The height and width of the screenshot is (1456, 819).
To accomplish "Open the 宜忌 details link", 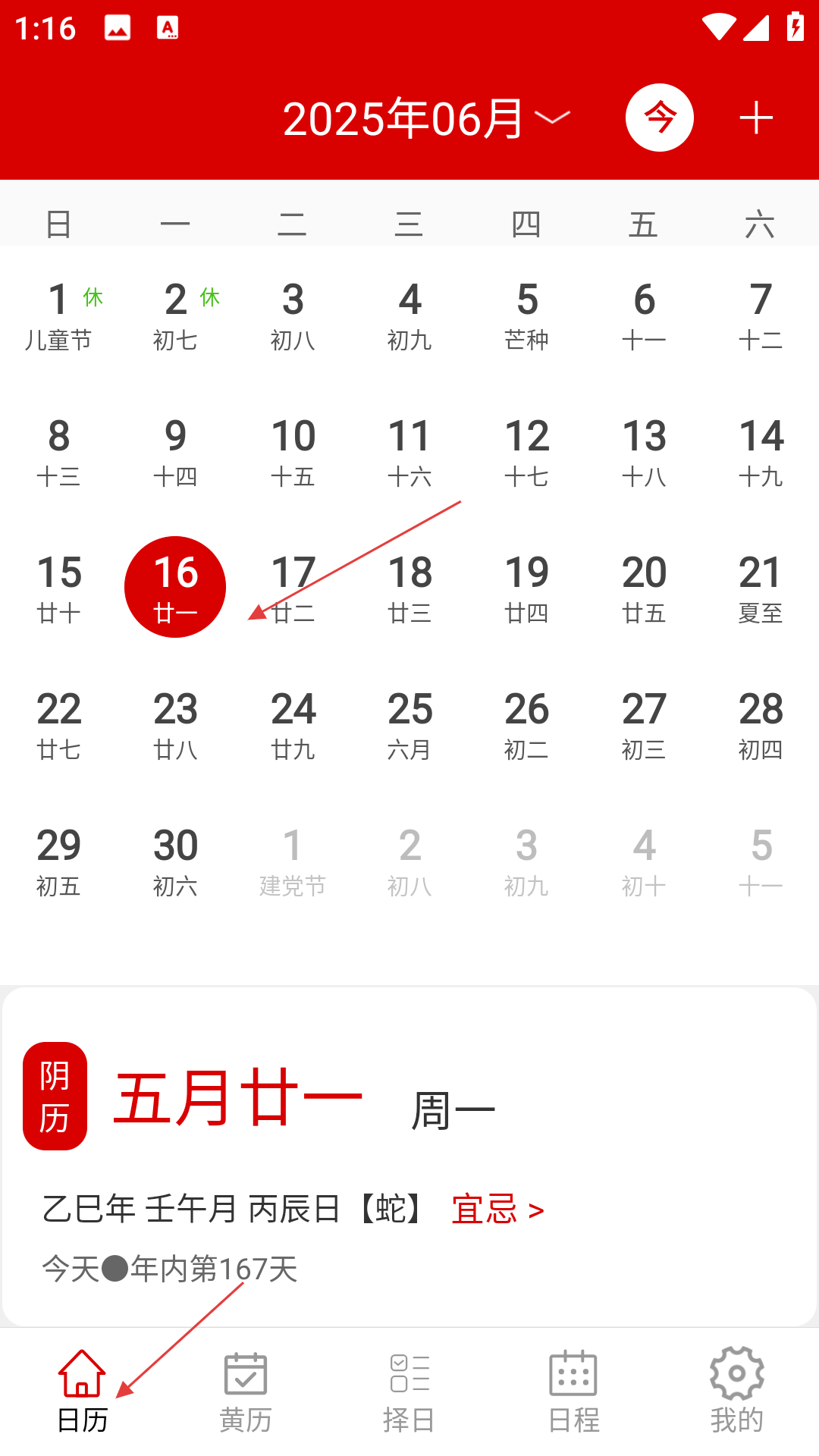I will pos(497,1209).
